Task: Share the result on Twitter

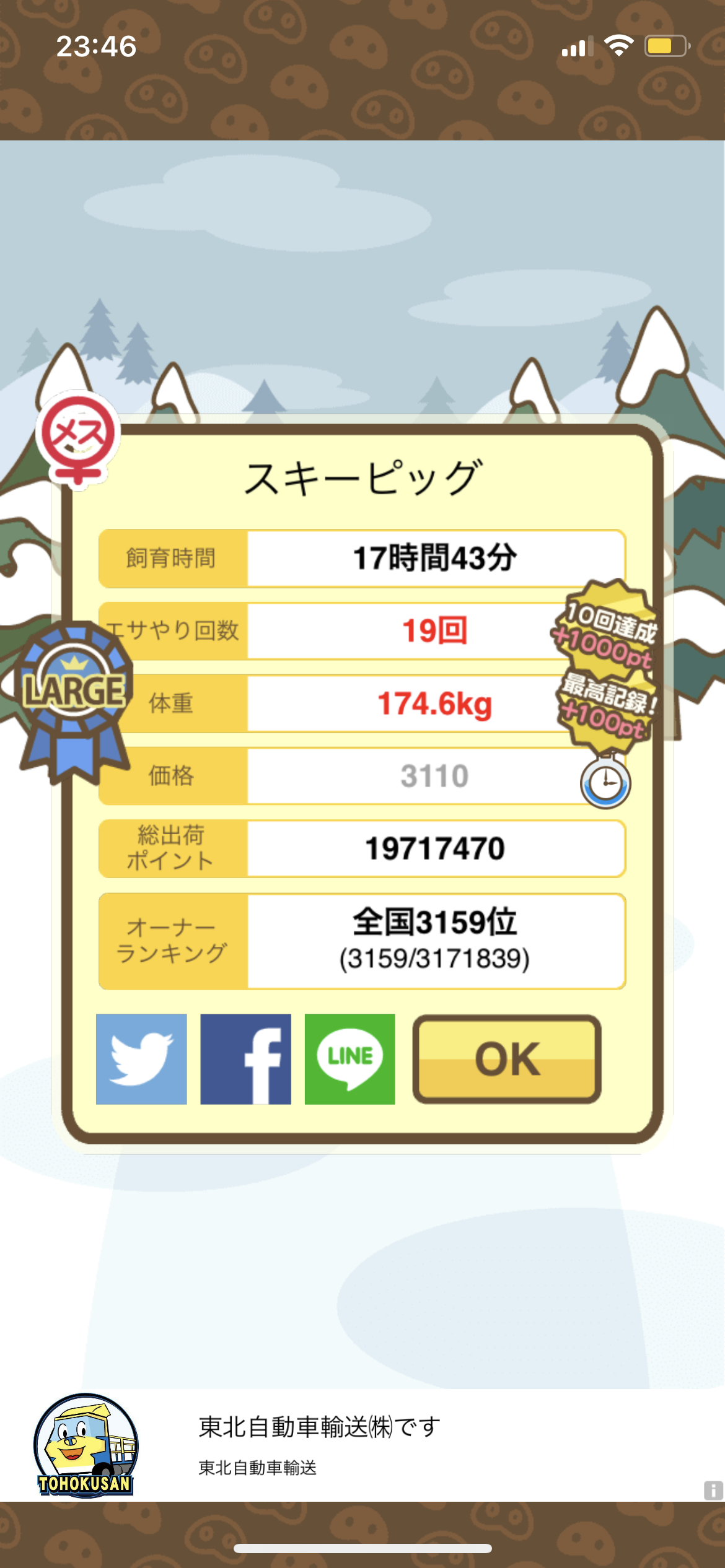Action: tap(141, 1058)
